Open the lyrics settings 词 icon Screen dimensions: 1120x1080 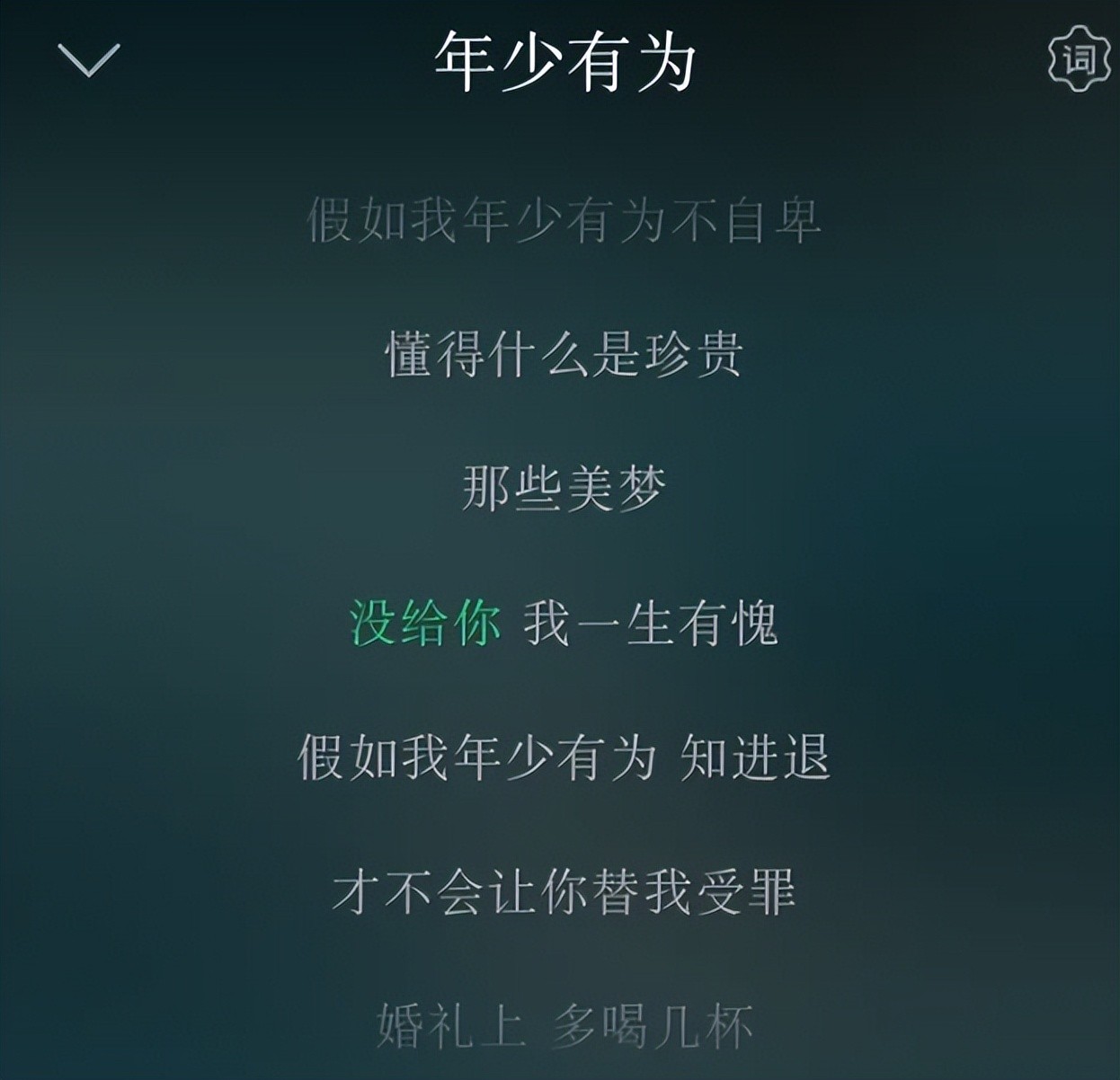pos(1079,60)
